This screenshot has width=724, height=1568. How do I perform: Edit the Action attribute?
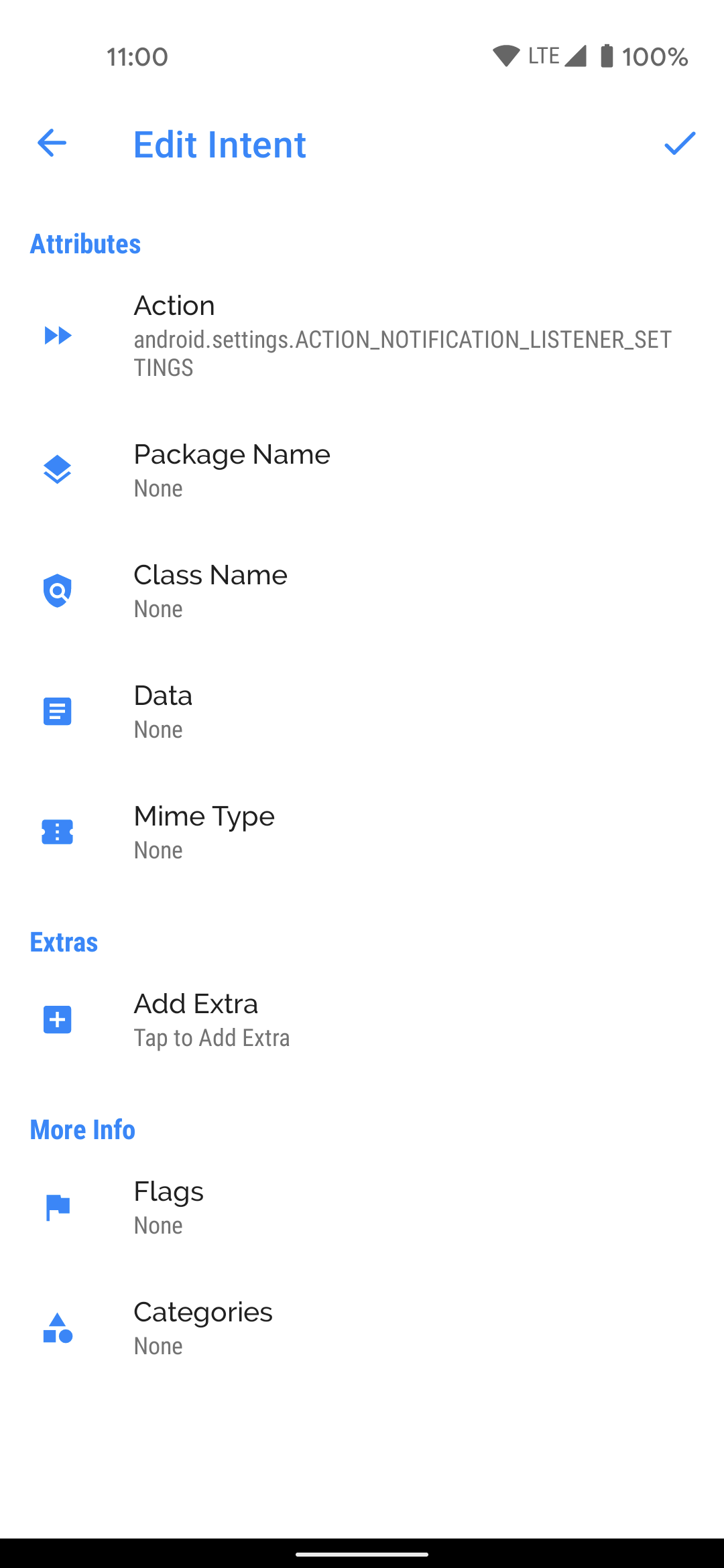(362, 335)
